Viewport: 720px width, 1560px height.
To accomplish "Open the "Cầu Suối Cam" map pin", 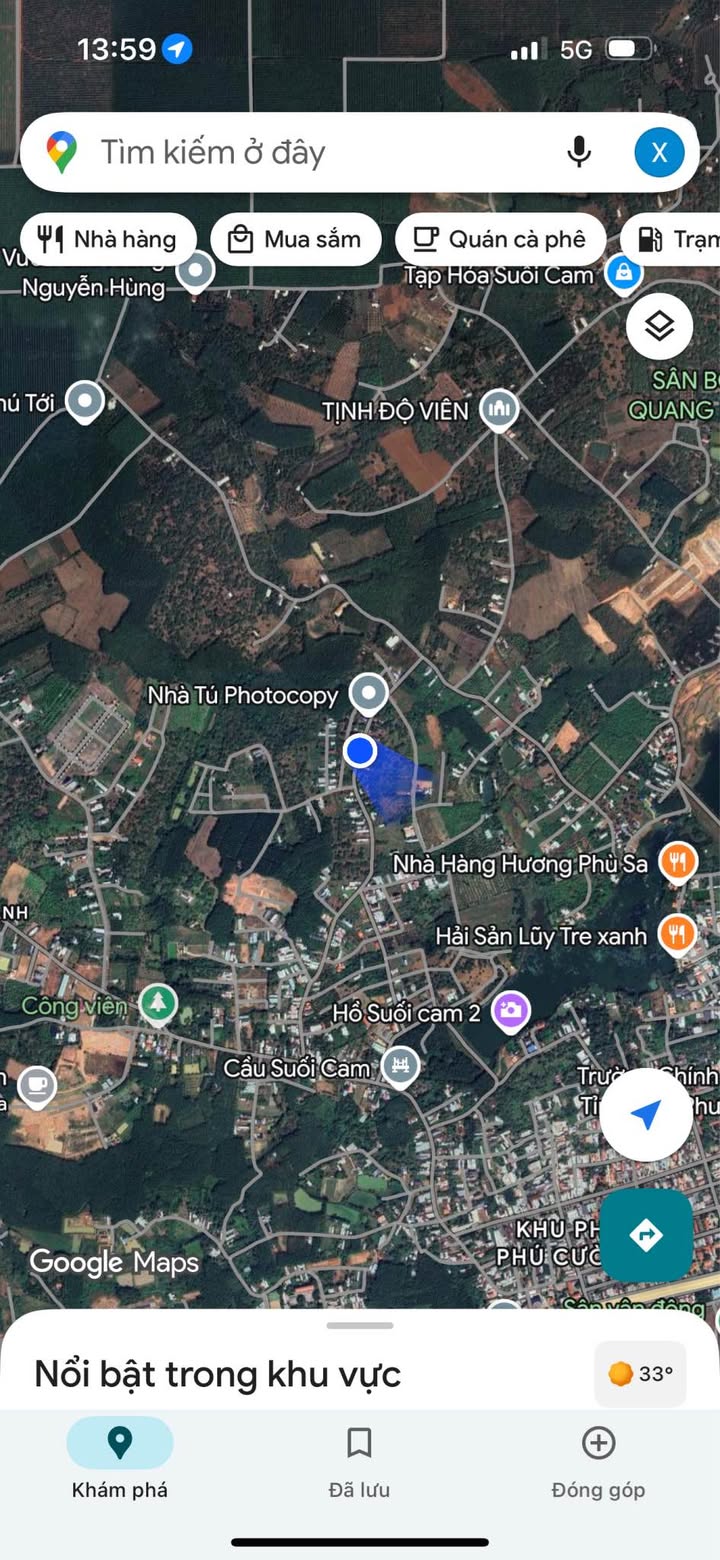I will pos(400,1066).
